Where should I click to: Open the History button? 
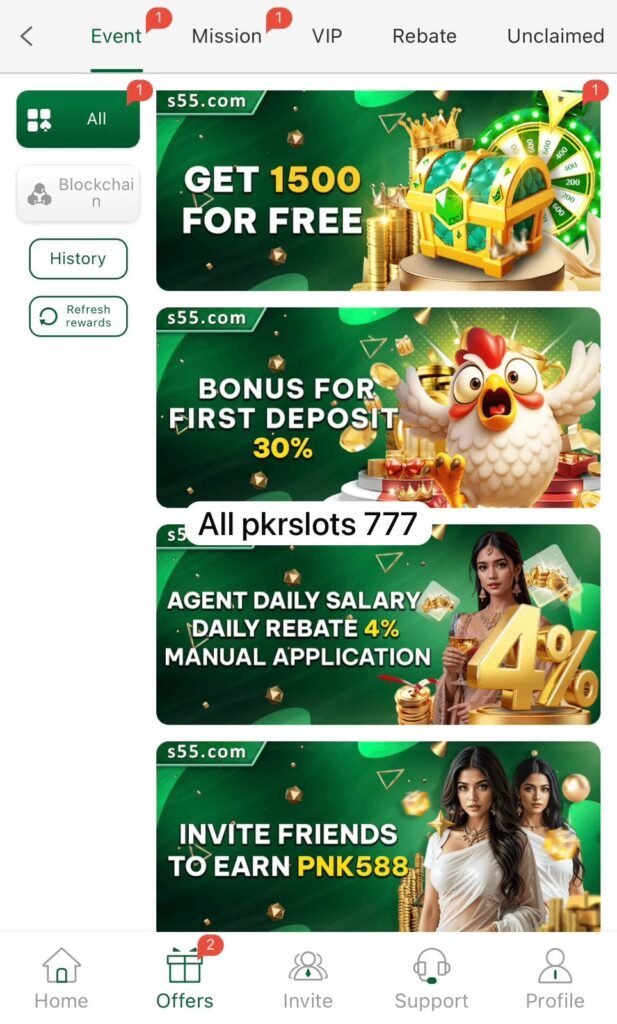click(78, 258)
